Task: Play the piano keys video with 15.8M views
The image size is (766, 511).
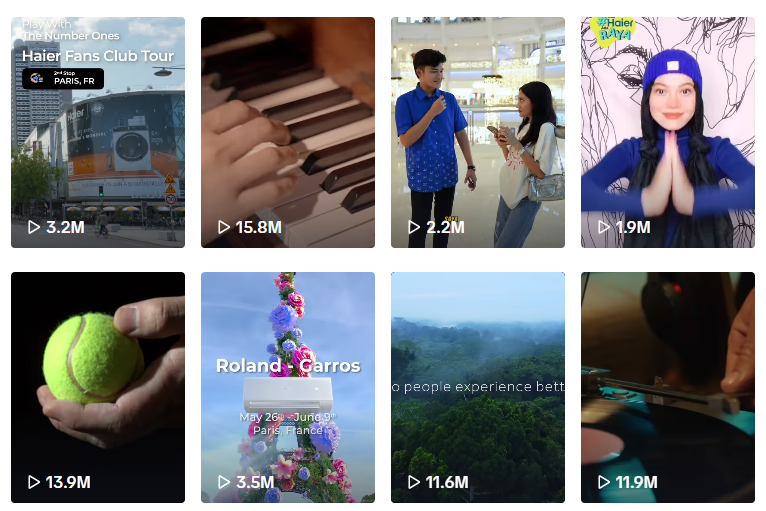Action: coord(288,132)
